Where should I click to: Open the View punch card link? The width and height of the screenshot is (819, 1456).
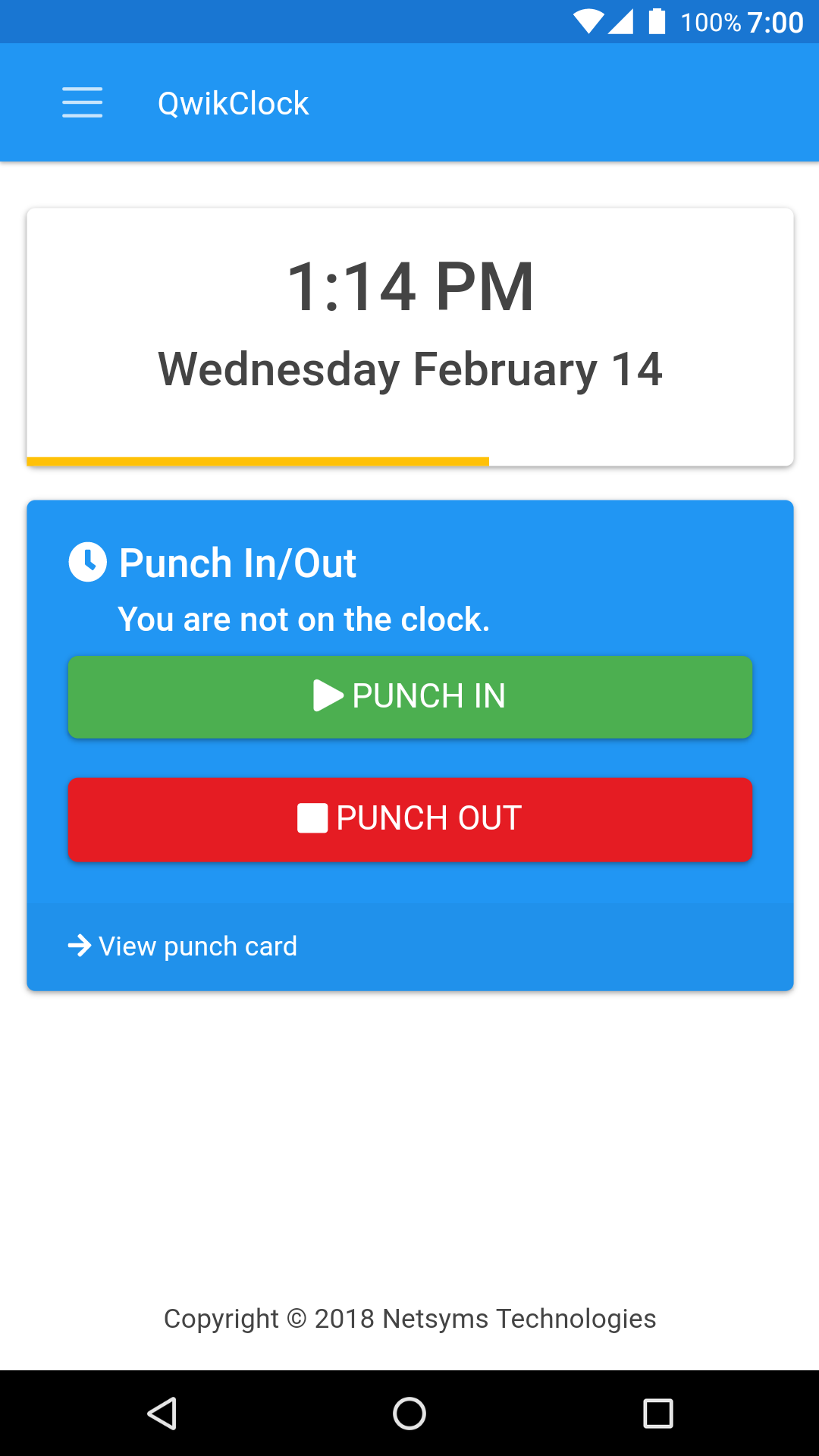coord(182,946)
